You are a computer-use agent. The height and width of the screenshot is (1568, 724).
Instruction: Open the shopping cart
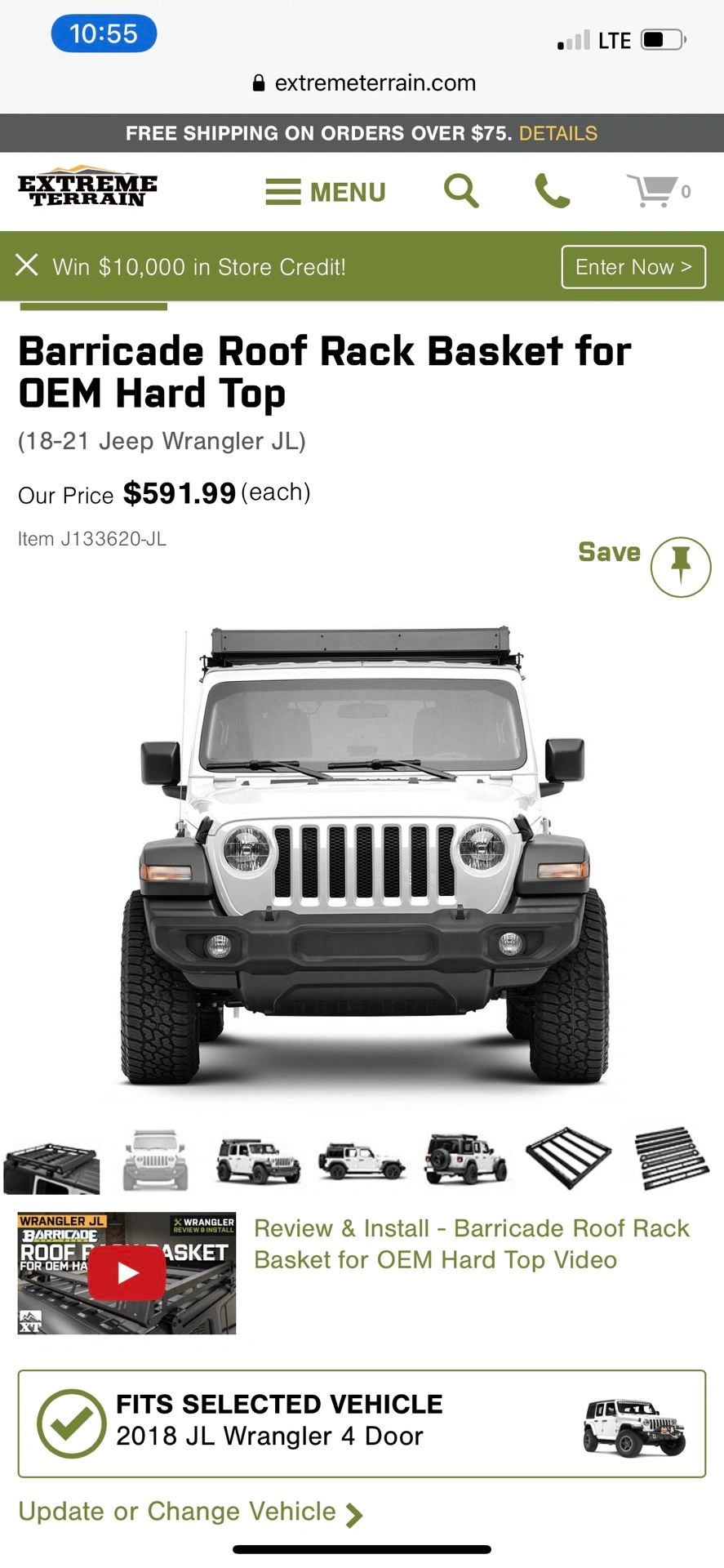[x=659, y=191]
